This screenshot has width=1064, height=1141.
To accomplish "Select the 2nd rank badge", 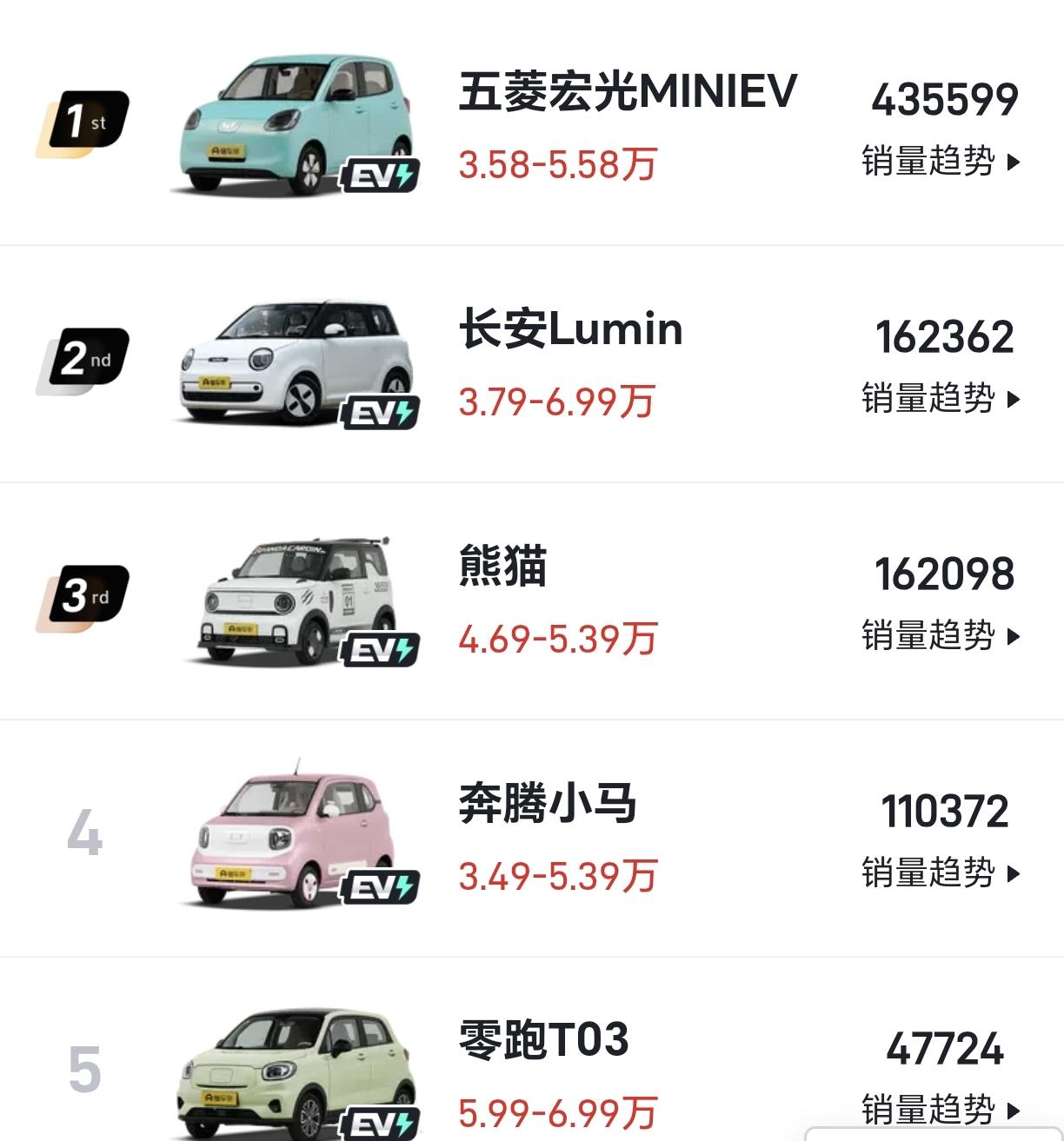I will 91,358.
